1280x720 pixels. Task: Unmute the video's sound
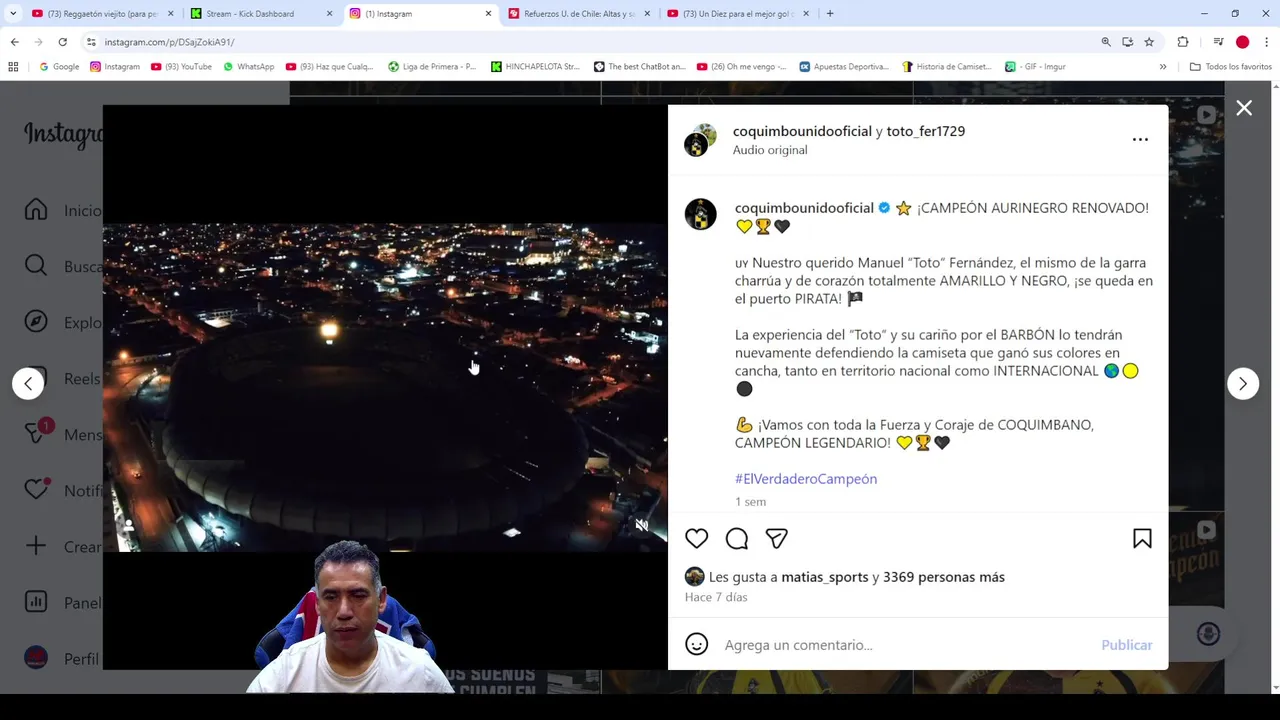(x=642, y=525)
